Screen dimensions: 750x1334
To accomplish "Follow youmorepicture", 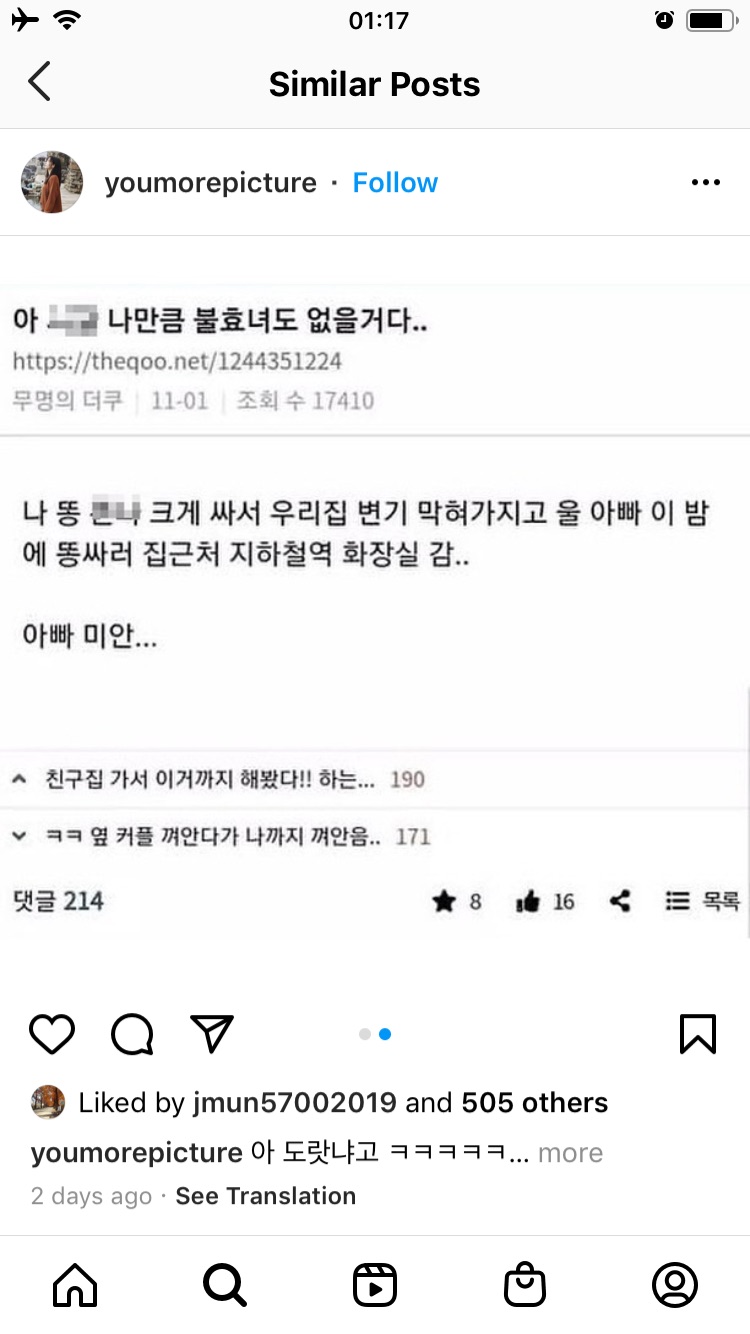I will tap(395, 183).
